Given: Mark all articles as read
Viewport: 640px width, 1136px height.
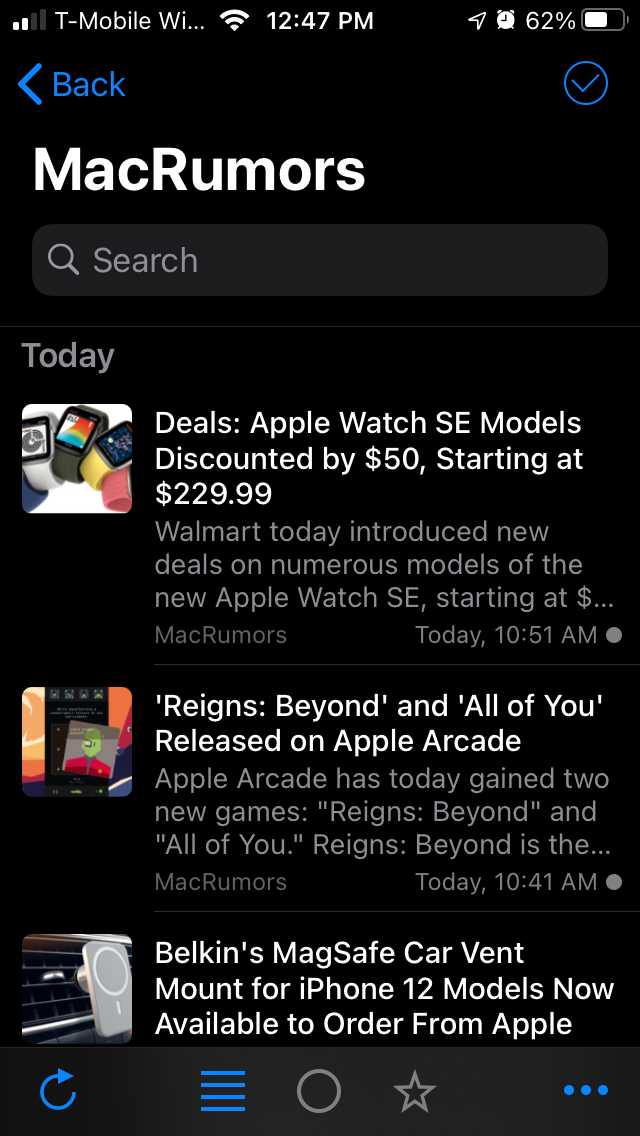Looking at the screenshot, I should click(x=585, y=85).
